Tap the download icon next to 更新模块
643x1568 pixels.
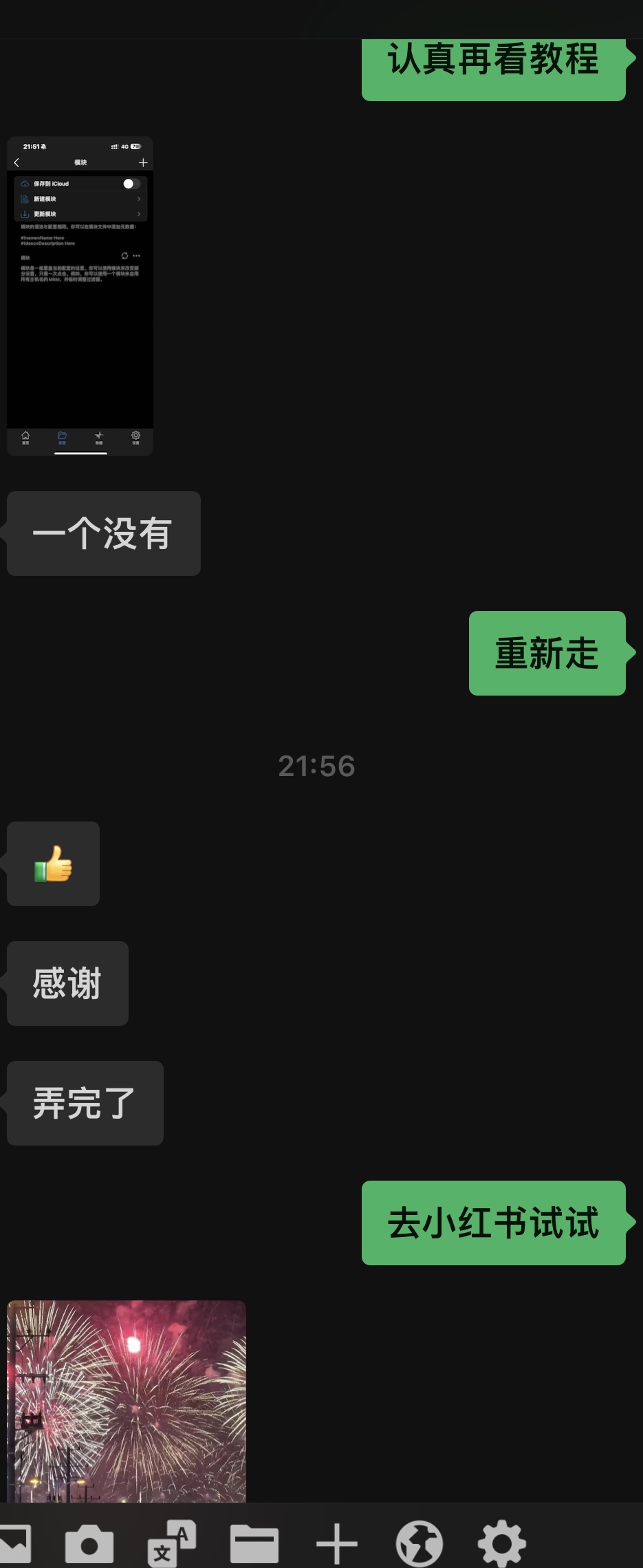pos(25,214)
